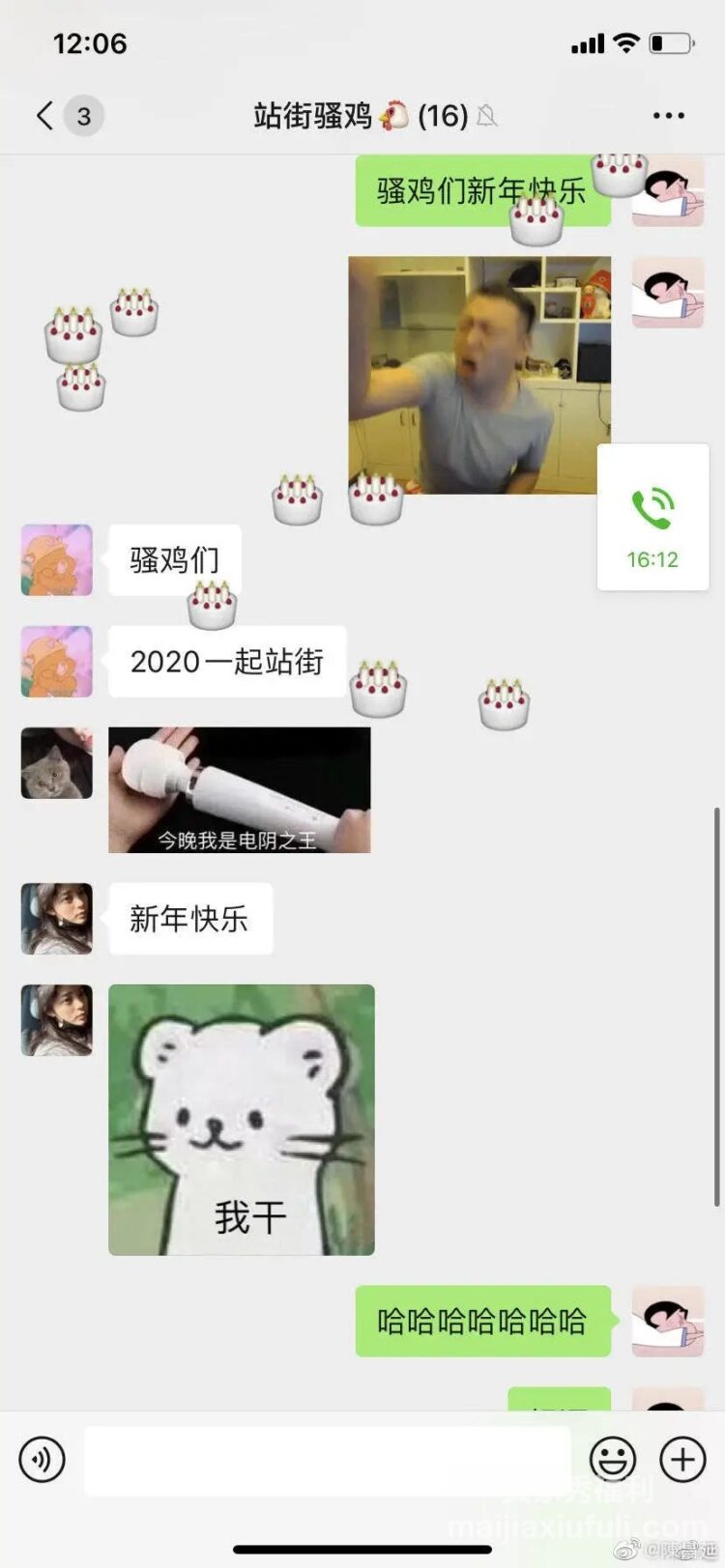This screenshot has width=725, height=1568.
Task: Focus the message text field
Action: coord(327,1460)
